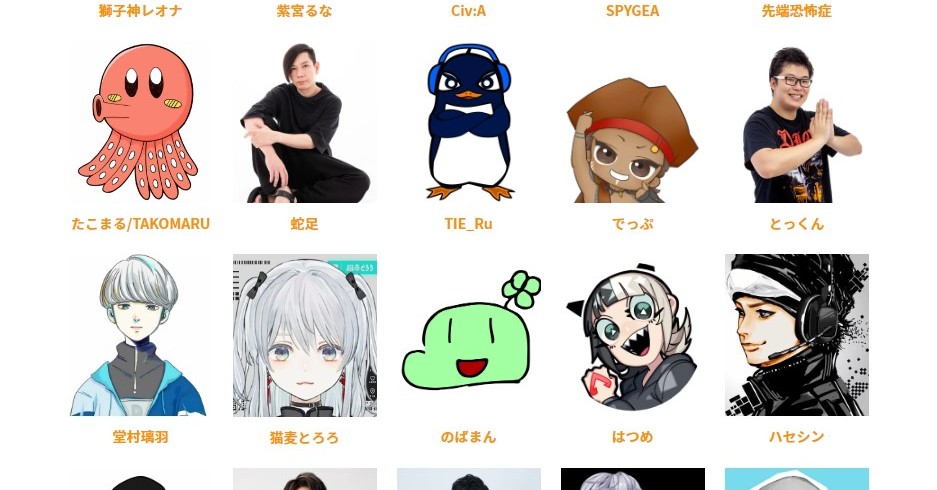View the 堂村璃羽 illustrated avatar
This screenshot has height=490, width=937.
[x=141, y=335]
